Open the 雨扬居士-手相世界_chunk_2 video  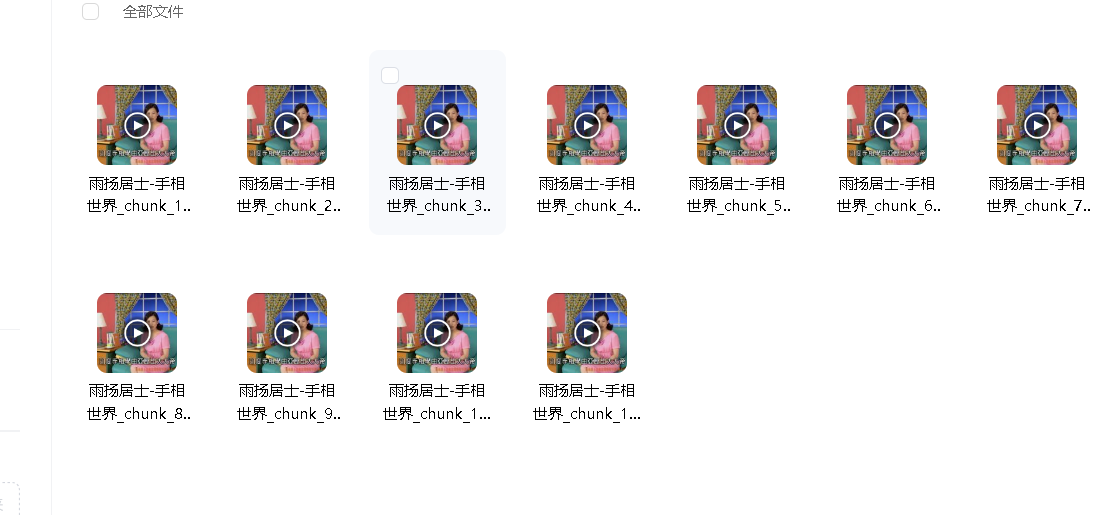click(287, 125)
